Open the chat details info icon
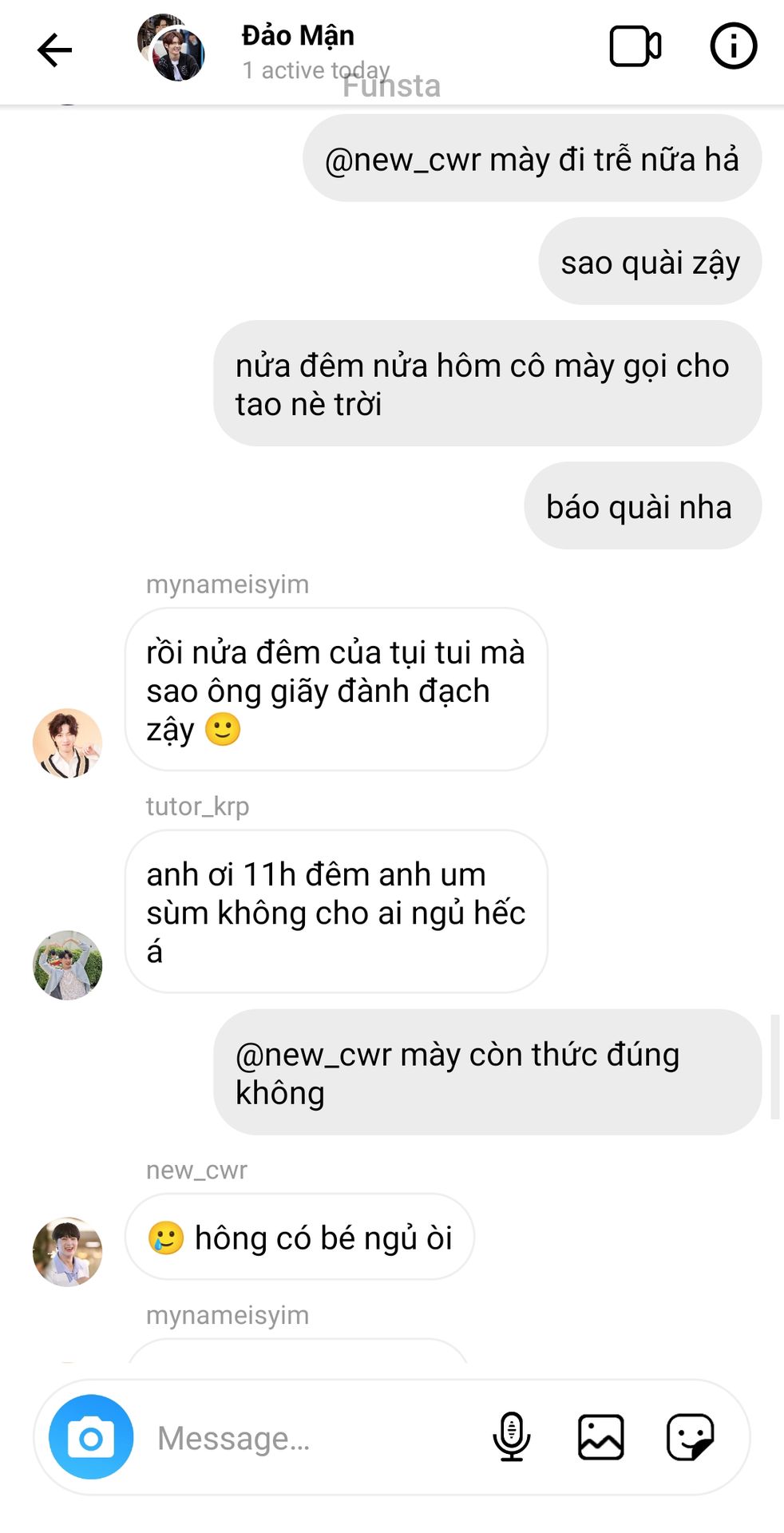This screenshot has height=1533, width=784. point(733,47)
